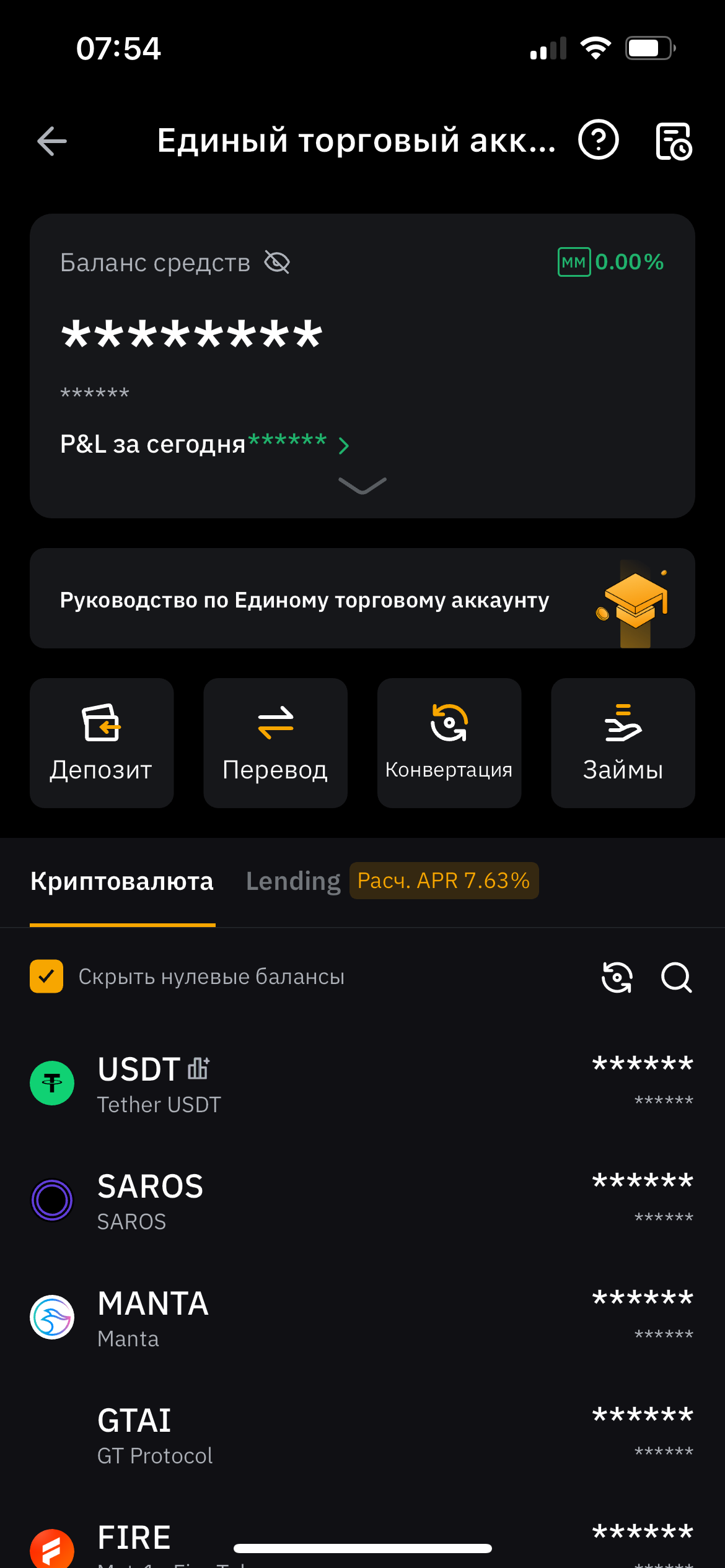Screen dimensions: 725x1568
Task: View SAROS asset details
Action: click(362, 1200)
